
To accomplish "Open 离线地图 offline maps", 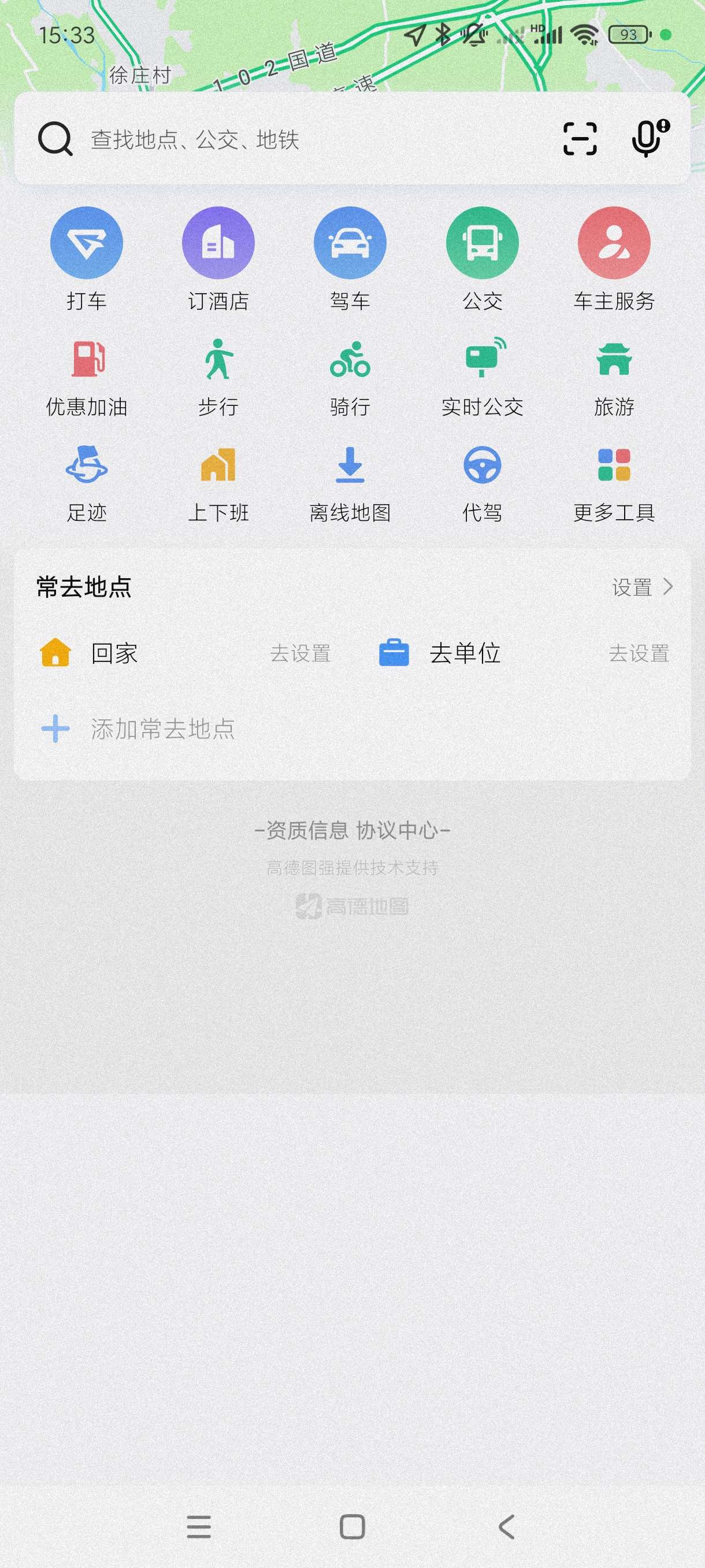I will [x=350, y=483].
